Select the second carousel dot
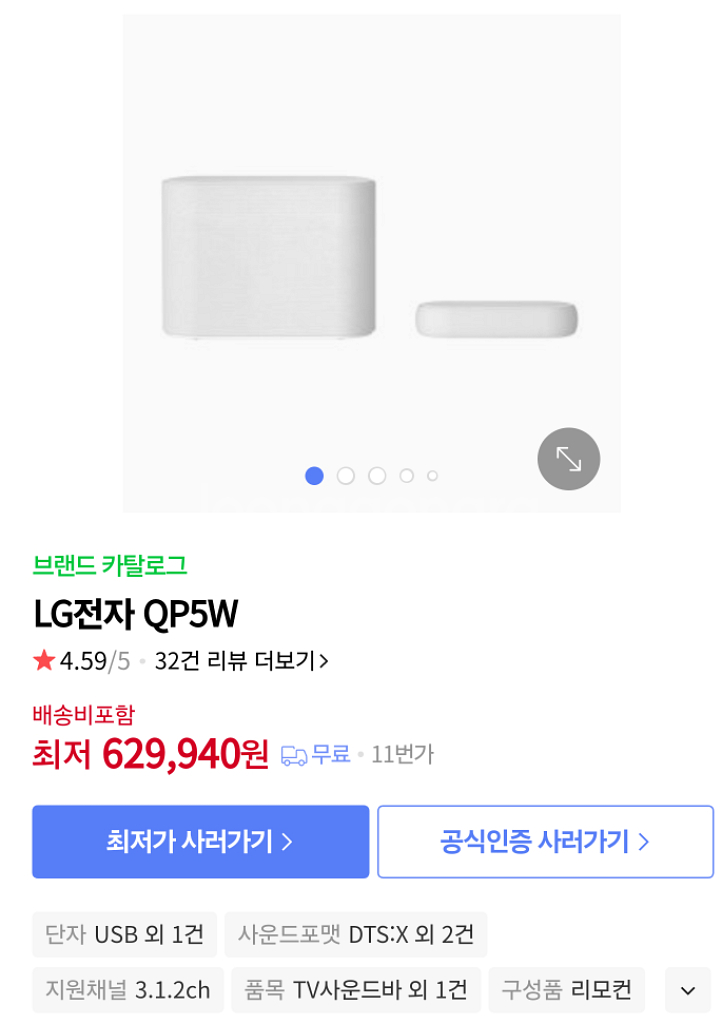 [x=345, y=476]
